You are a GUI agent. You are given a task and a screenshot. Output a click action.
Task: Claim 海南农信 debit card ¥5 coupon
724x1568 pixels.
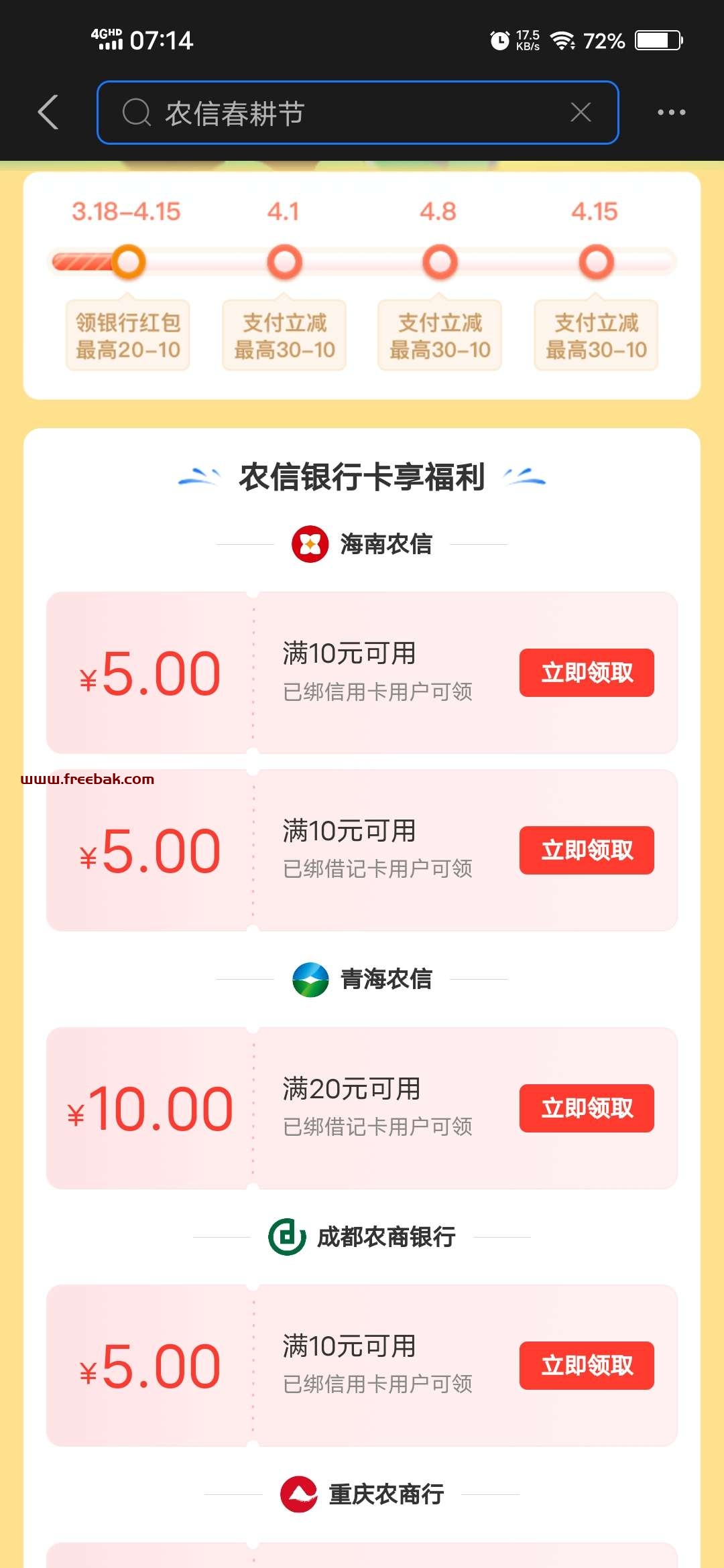587,850
